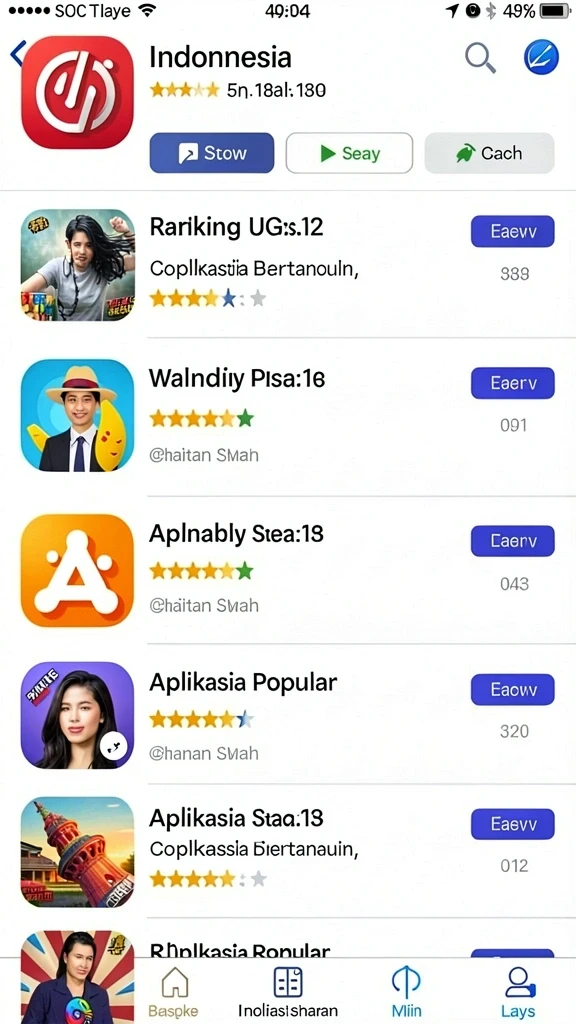Open the Aplikasia Staa:18 app row
Image resolution: width=576 pixels, height=1024 pixels.
(x=288, y=852)
